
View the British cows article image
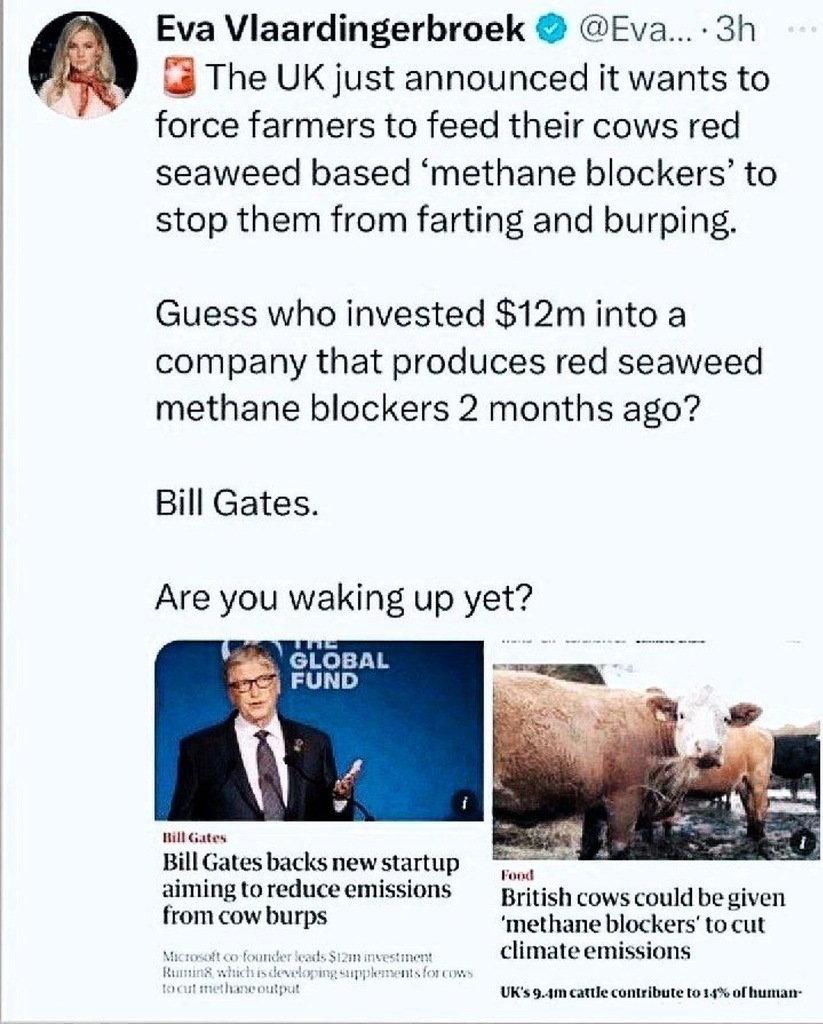click(x=656, y=762)
